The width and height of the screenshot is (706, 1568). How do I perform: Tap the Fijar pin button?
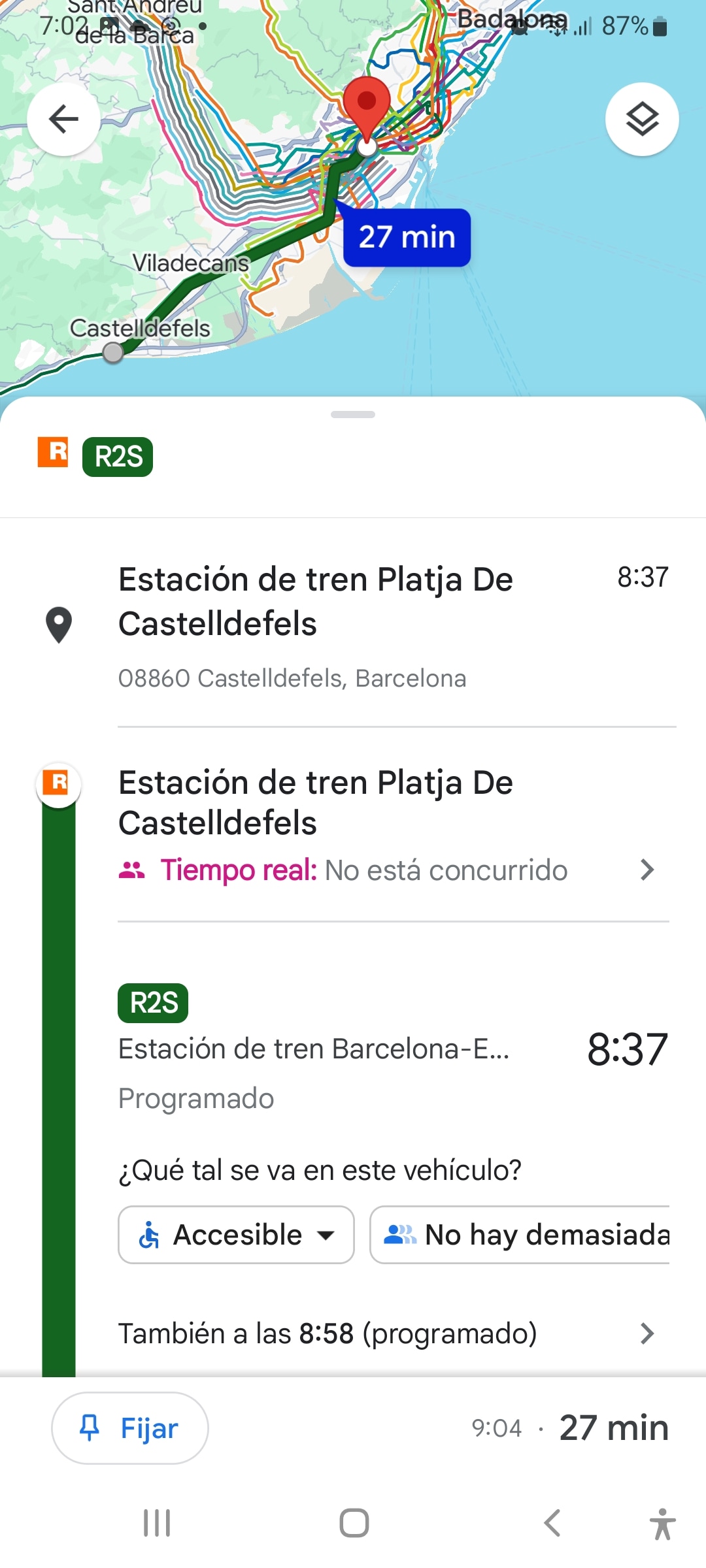click(129, 1428)
